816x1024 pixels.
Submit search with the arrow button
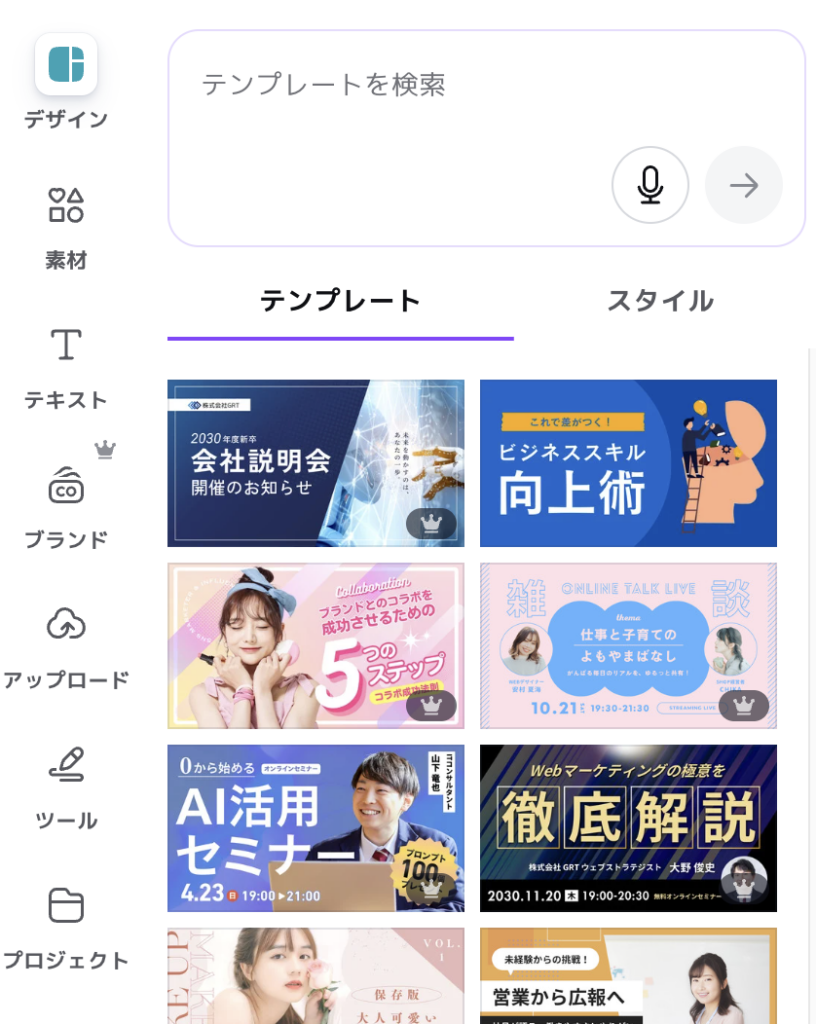[x=743, y=185]
